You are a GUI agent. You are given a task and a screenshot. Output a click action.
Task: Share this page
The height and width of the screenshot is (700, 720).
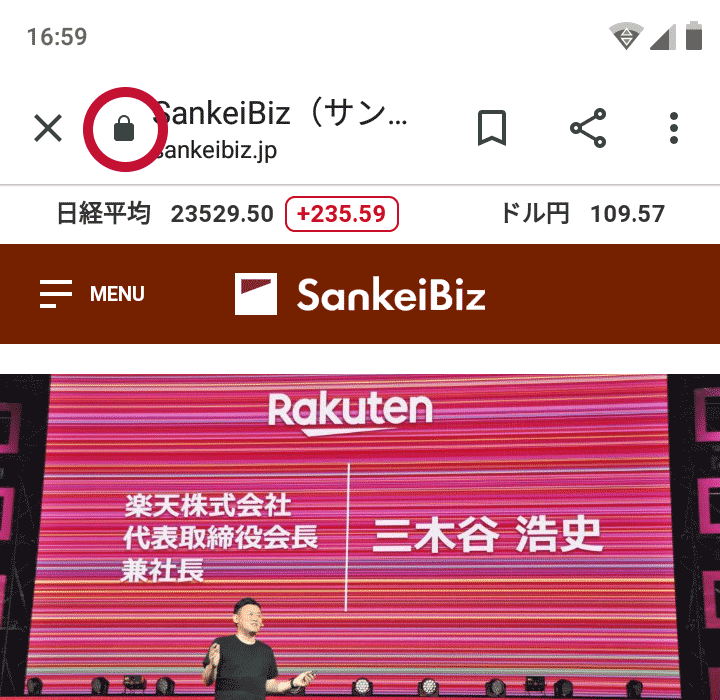(x=588, y=128)
